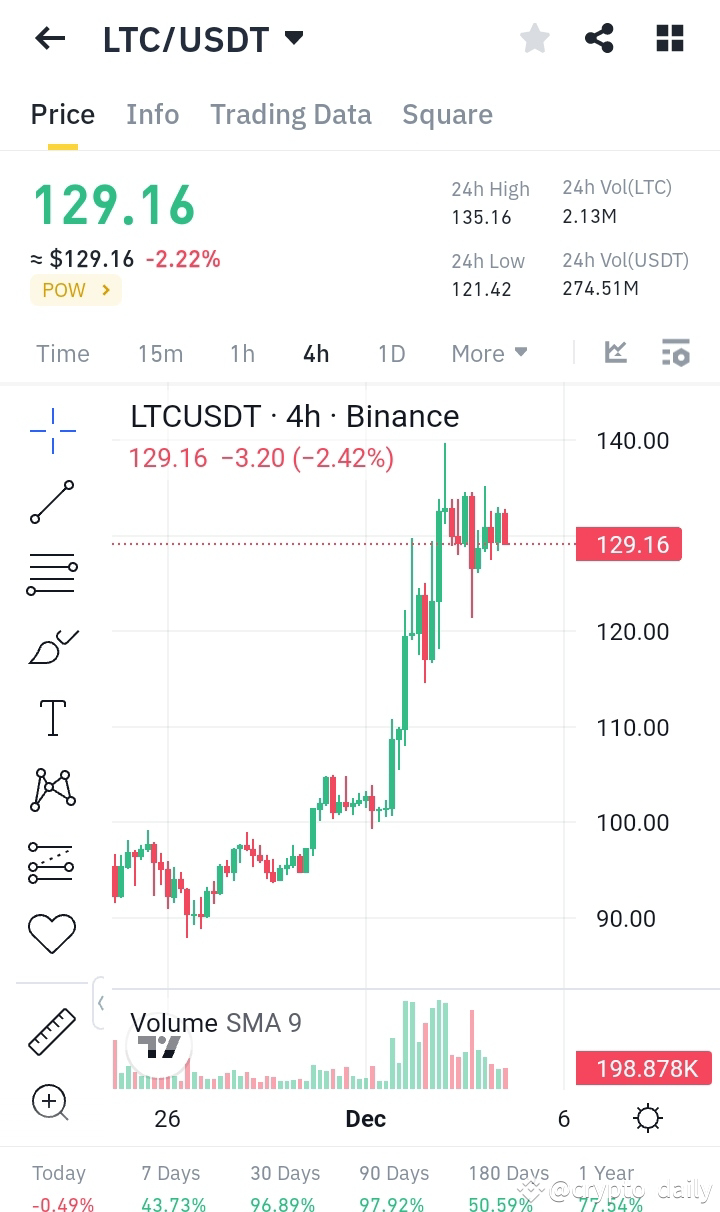This screenshot has height=1212, width=720.
Task: Switch to the Trading Data tab
Action: click(290, 114)
